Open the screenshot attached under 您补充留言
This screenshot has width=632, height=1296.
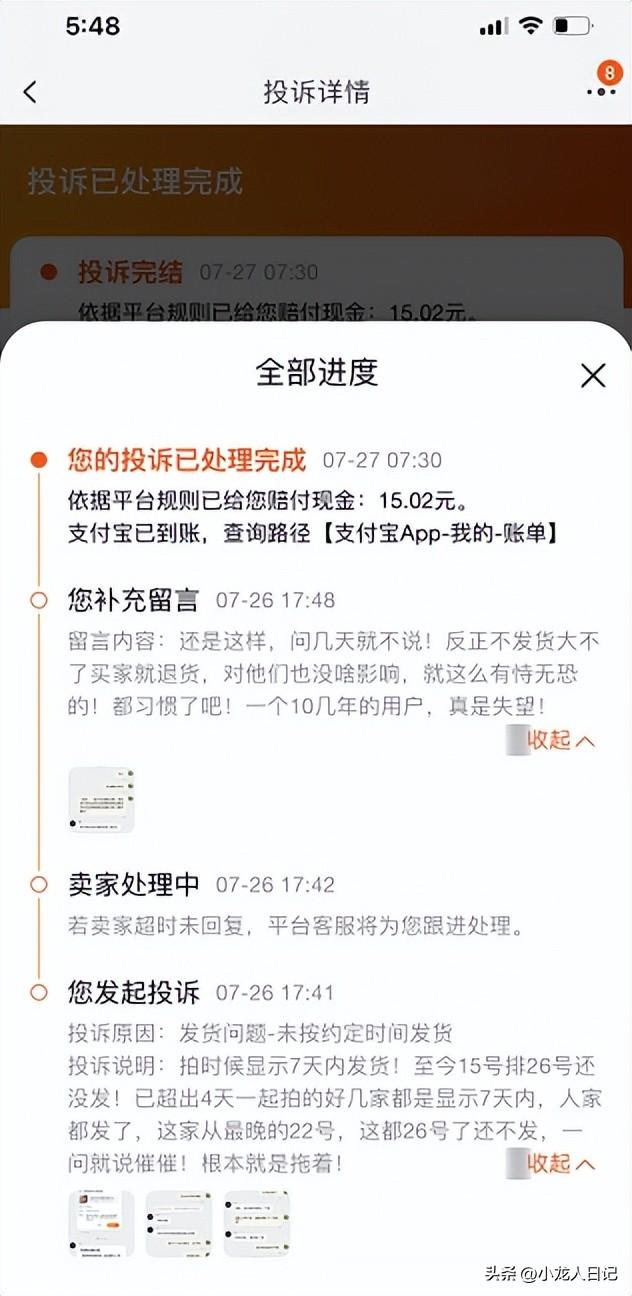click(101, 799)
